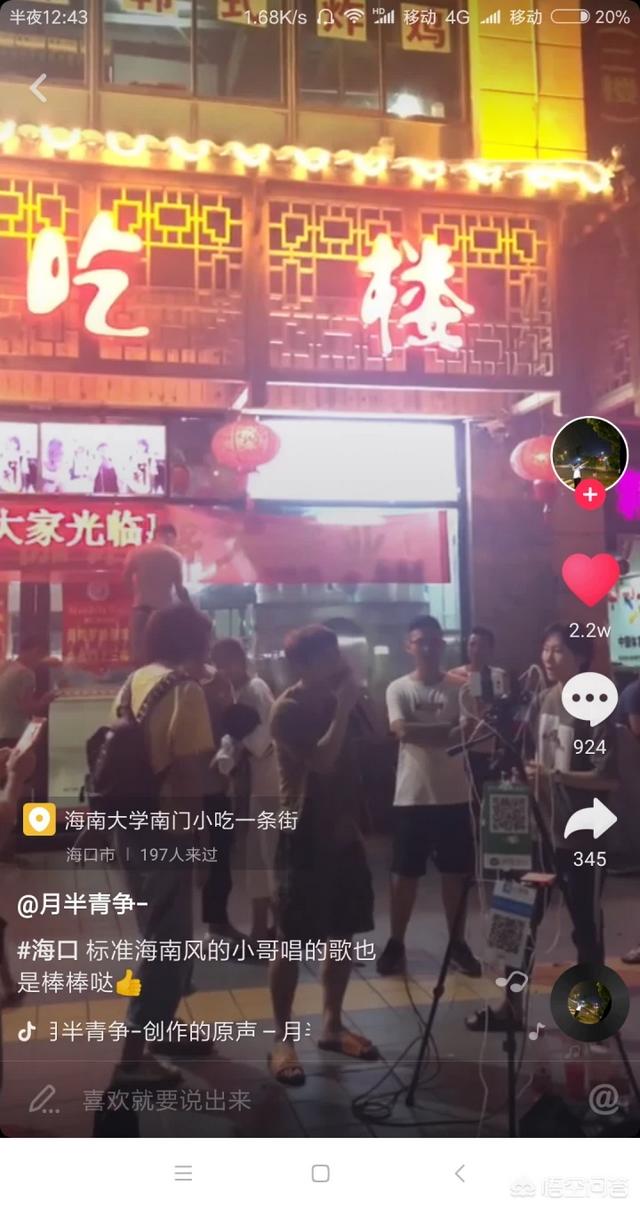The width and height of the screenshot is (640, 1209).
Task: Share this video via the arrow icon
Action: coord(590,820)
